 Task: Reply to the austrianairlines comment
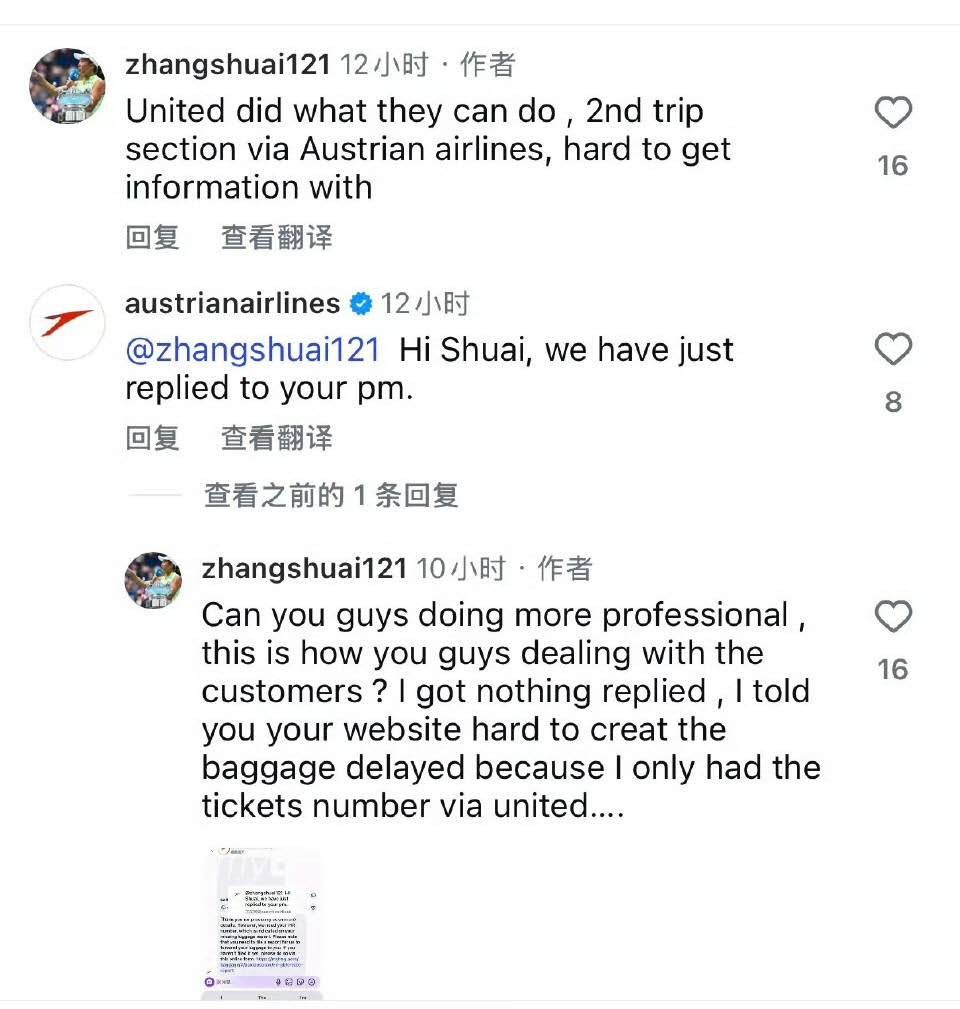[x=152, y=437]
